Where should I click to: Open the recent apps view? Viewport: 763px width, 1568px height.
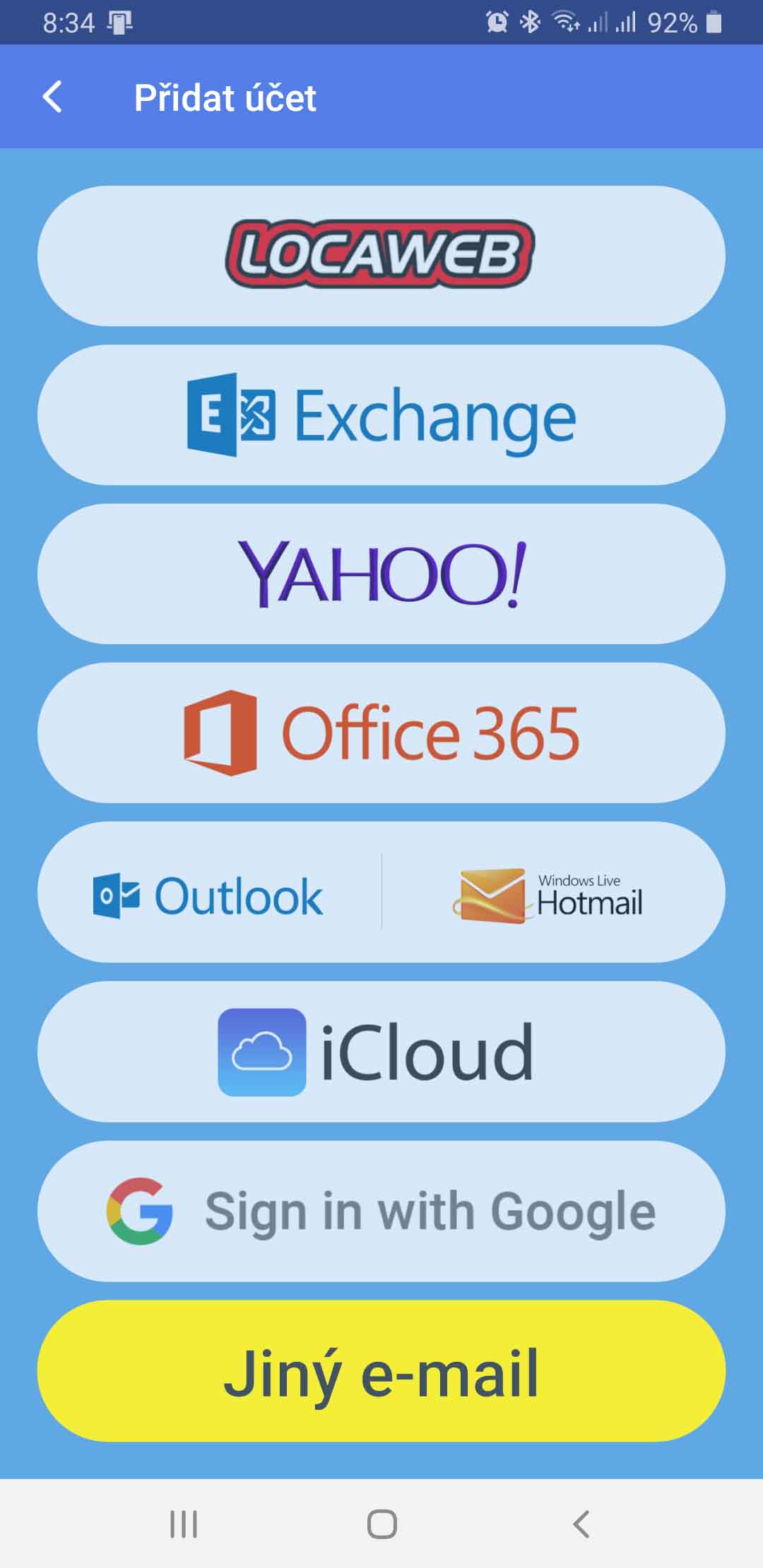click(184, 1524)
